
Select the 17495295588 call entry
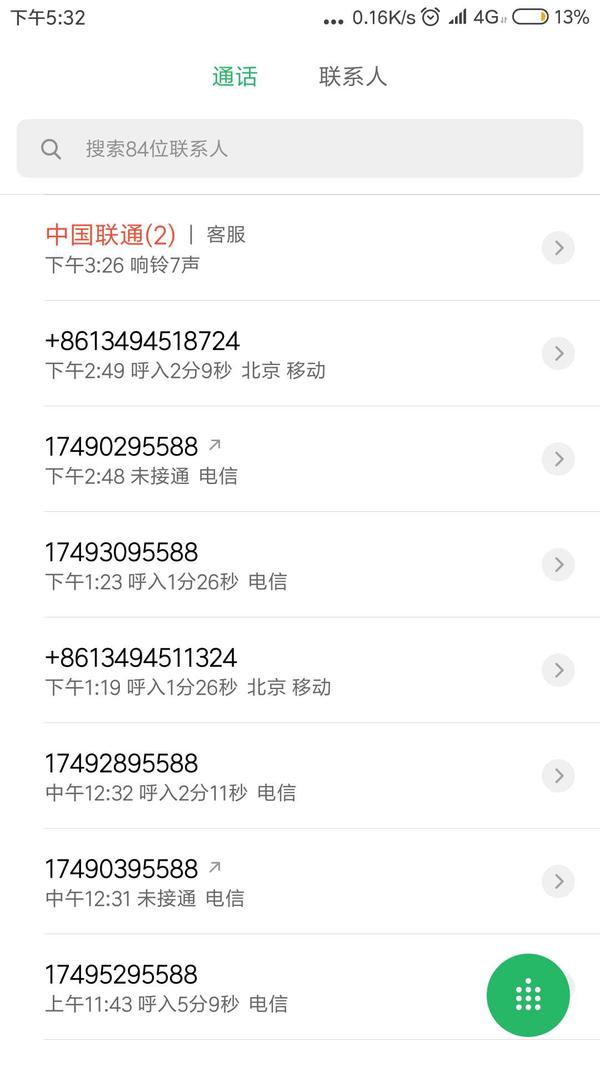click(x=259, y=987)
